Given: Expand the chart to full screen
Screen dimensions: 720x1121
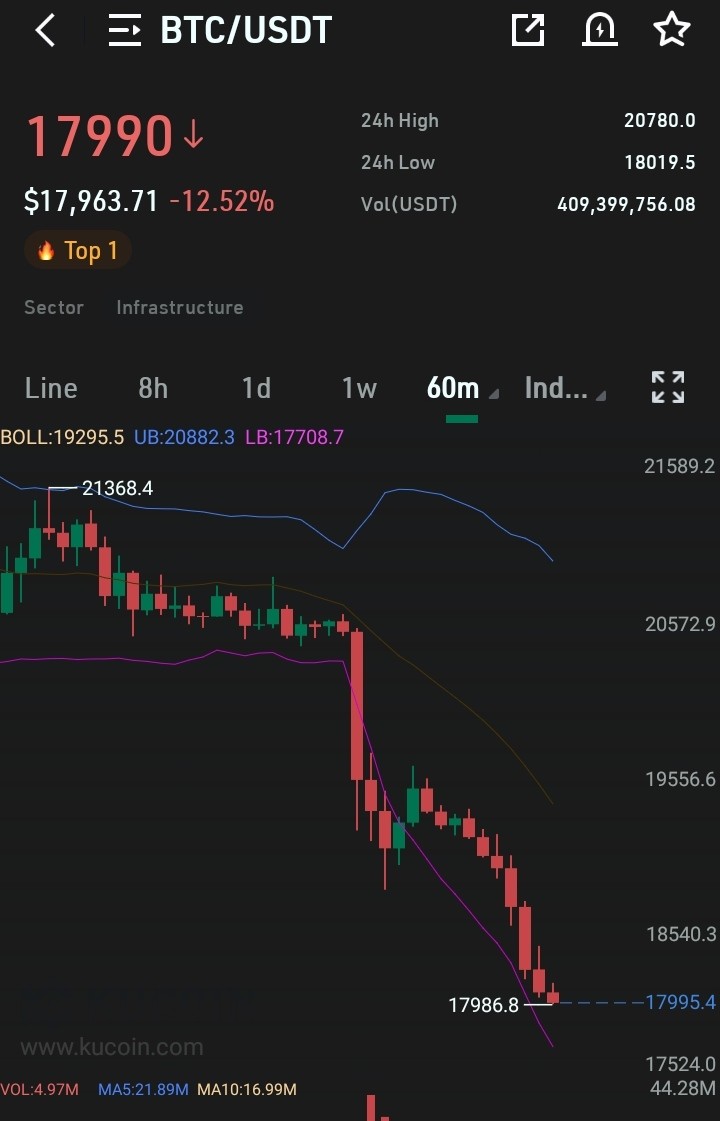Looking at the screenshot, I should (668, 387).
